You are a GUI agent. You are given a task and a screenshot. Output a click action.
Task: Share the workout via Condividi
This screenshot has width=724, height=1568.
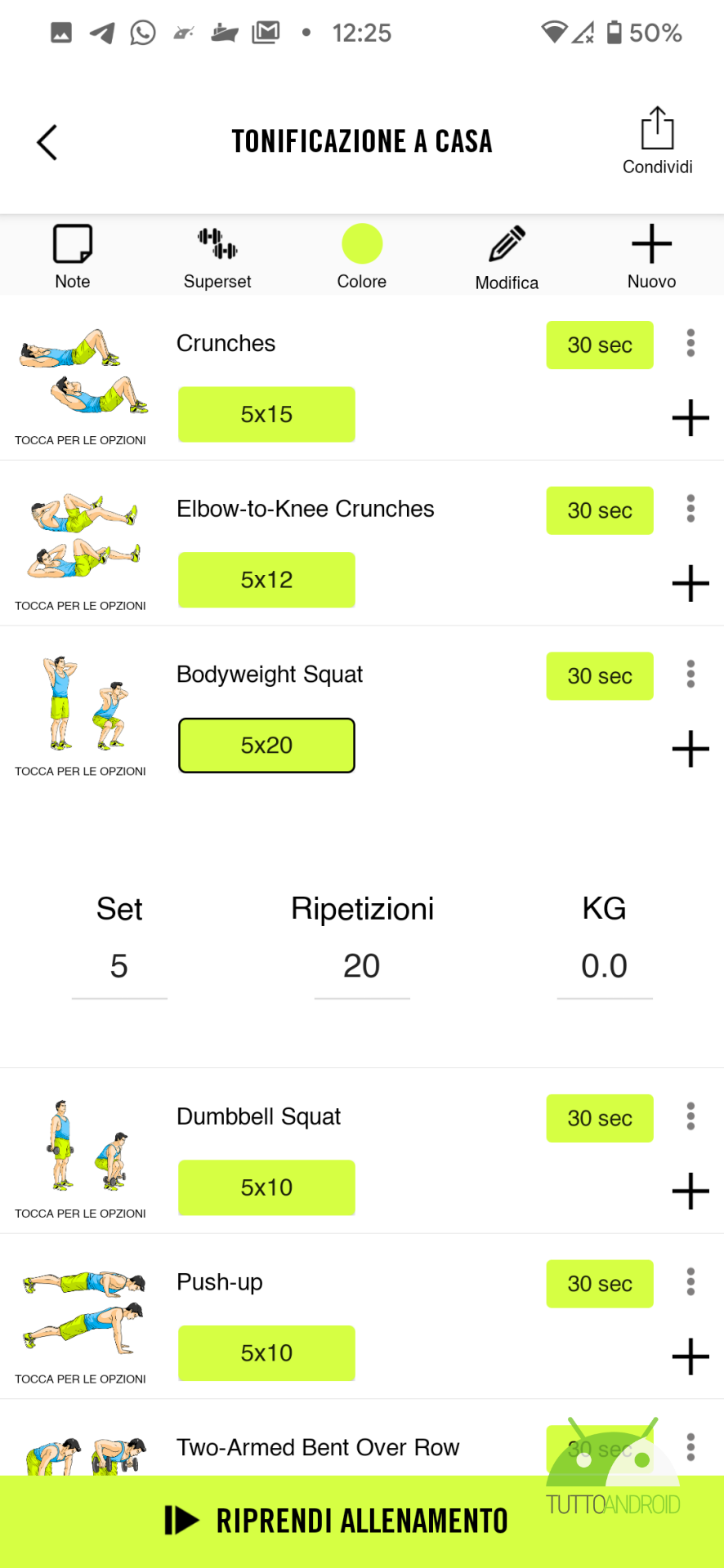(657, 140)
